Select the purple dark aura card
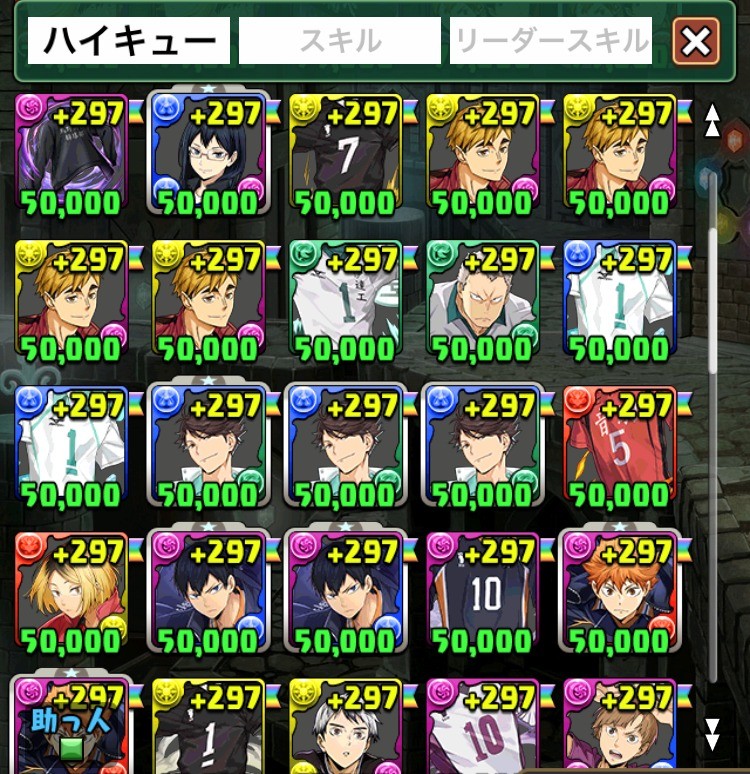The height and width of the screenshot is (774, 750). 71,155
